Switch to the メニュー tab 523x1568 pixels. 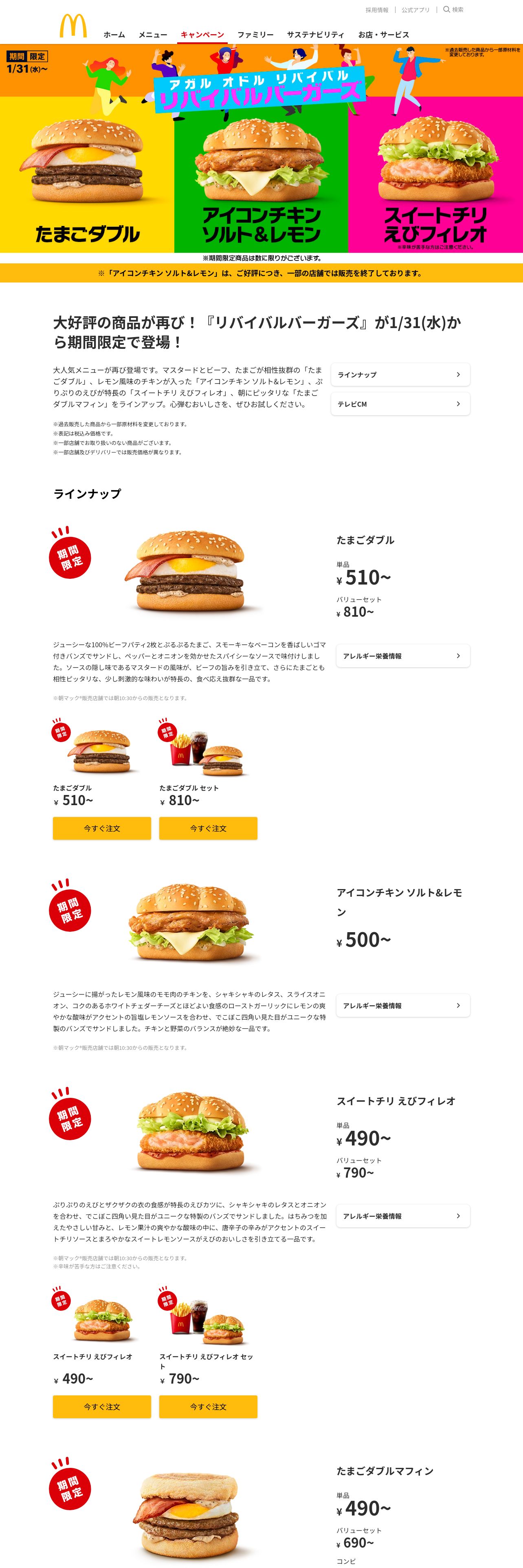pyautogui.click(x=153, y=35)
